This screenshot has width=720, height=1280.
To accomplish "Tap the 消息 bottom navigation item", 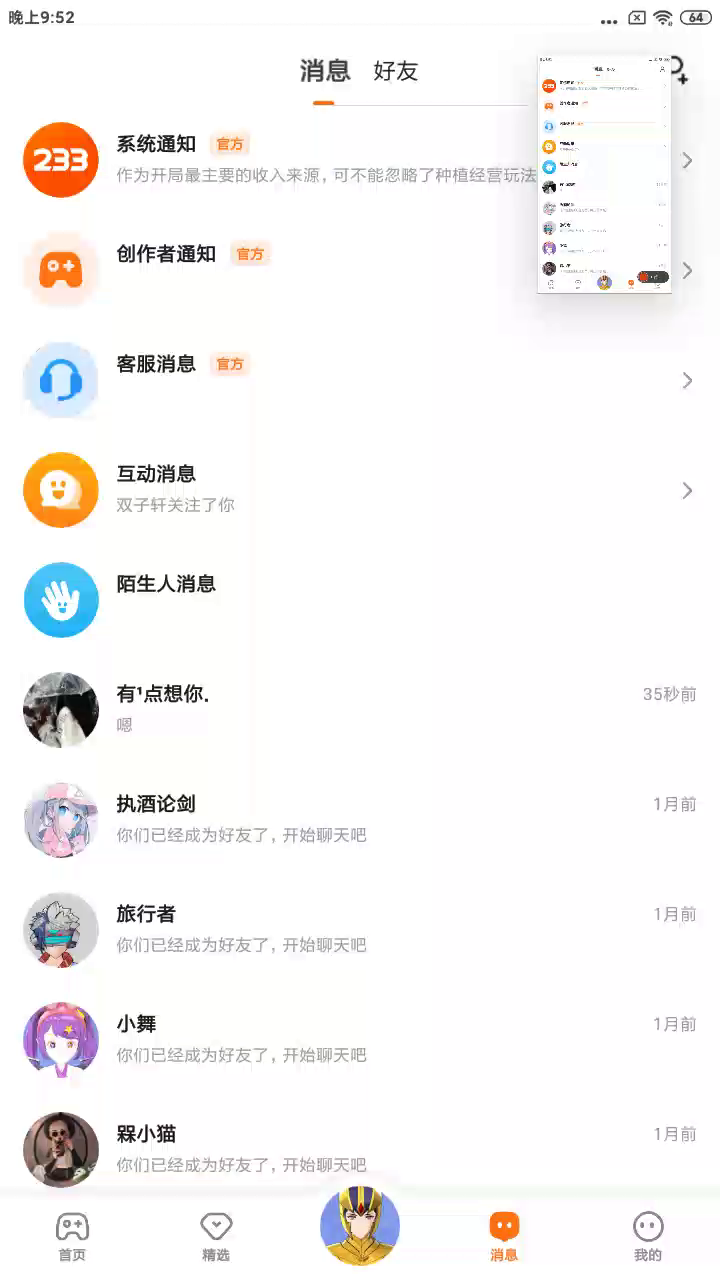I will pyautogui.click(x=504, y=1236).
